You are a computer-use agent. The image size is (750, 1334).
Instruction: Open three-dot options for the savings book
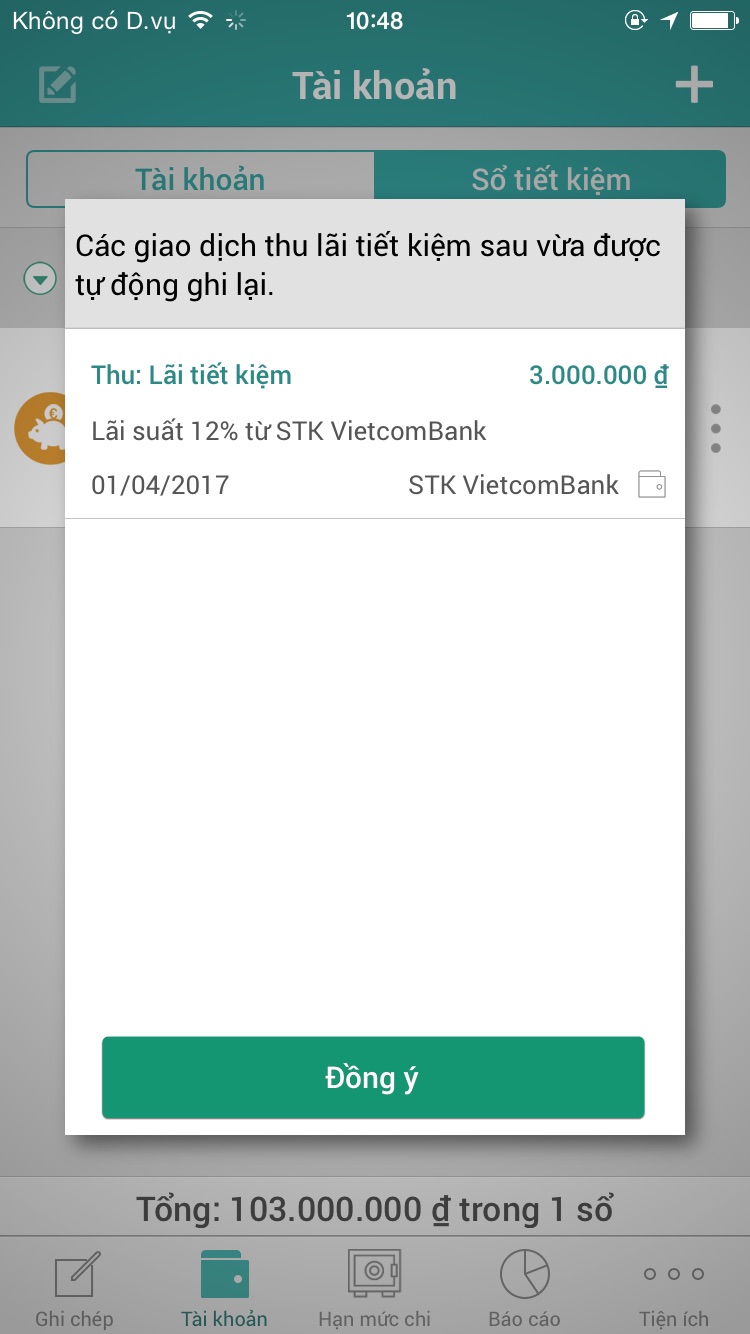click(x=715, y=428)
